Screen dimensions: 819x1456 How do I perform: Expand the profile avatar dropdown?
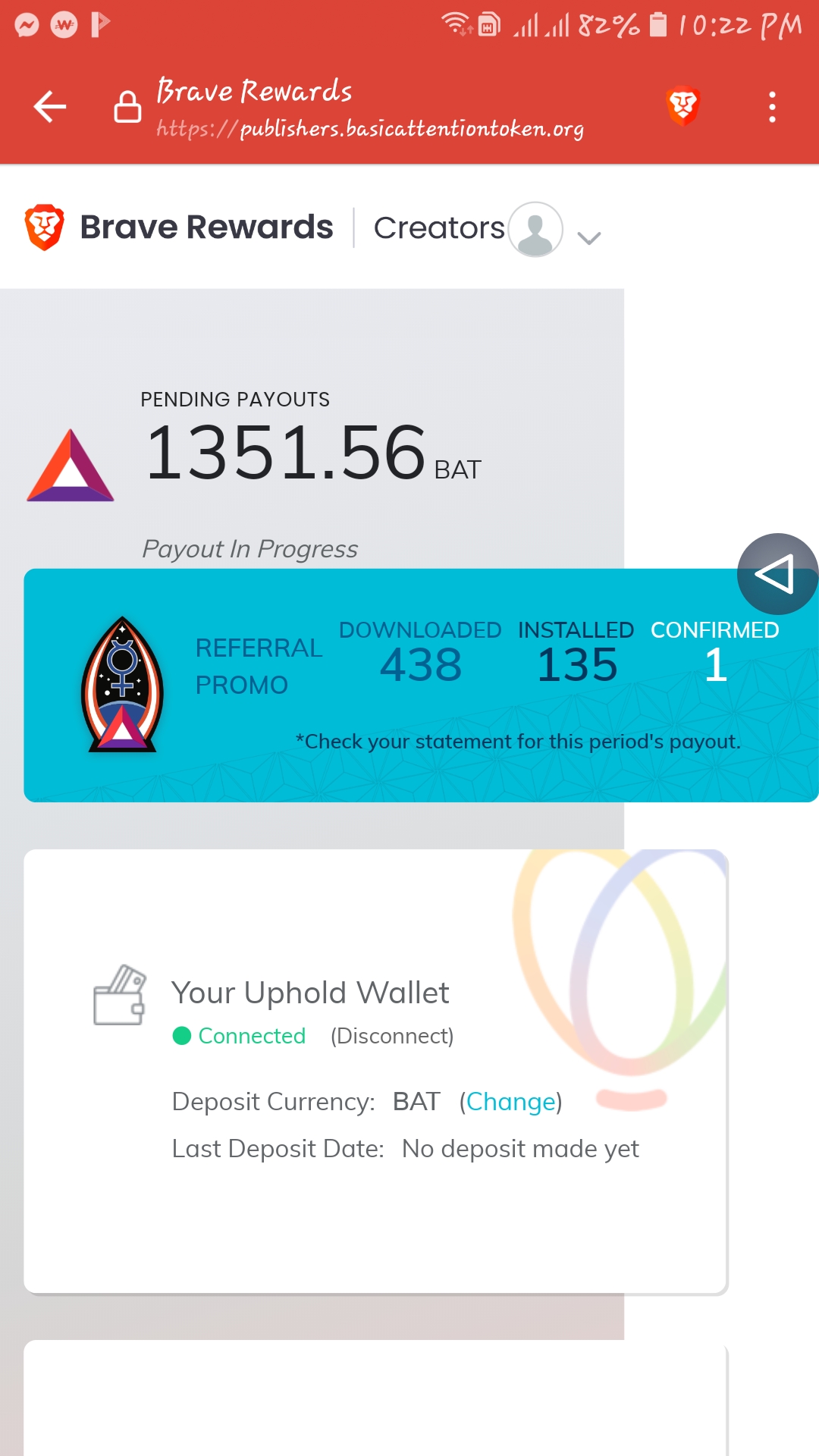coord(588,237)
